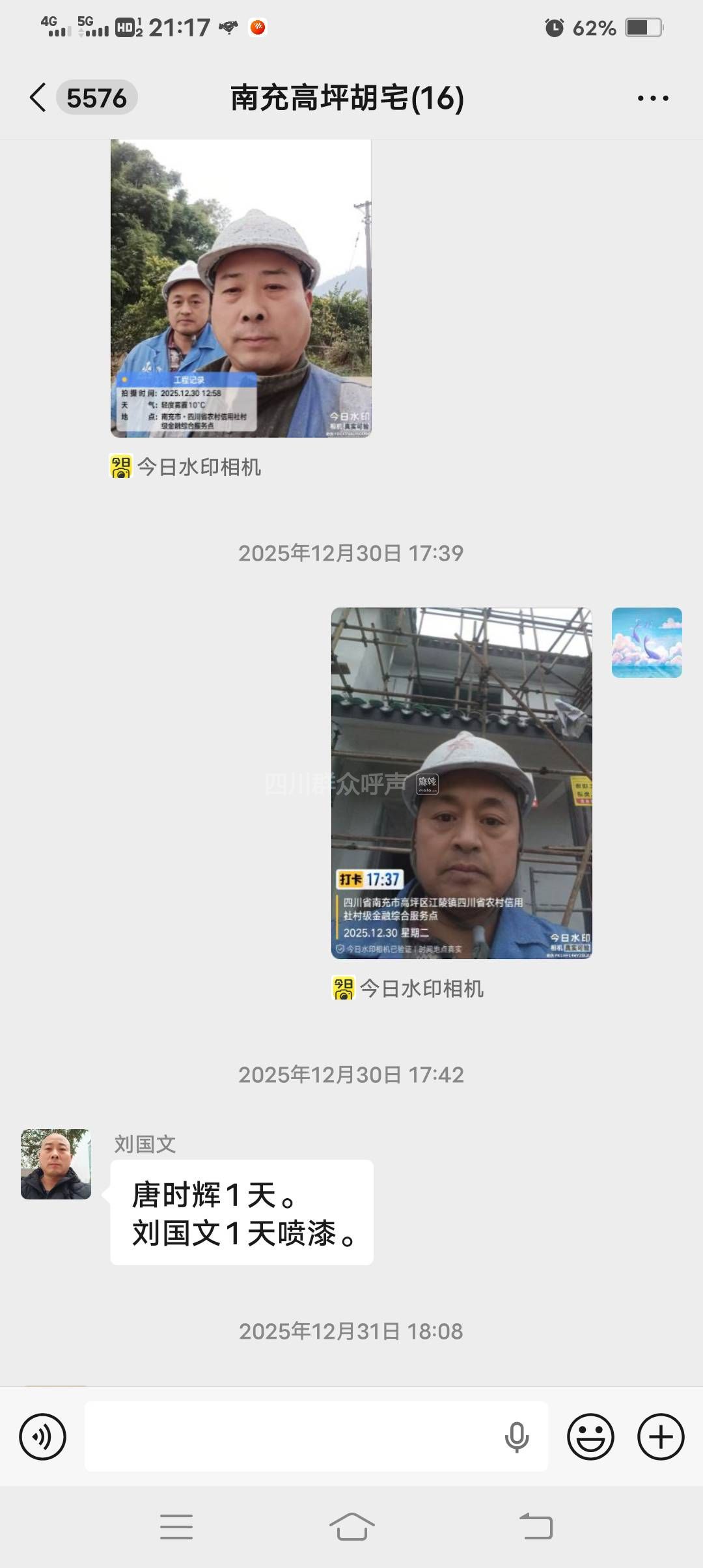Viewport: 703px width, 1568px height.
Task: Focus the message text field
Action: 293,1436
